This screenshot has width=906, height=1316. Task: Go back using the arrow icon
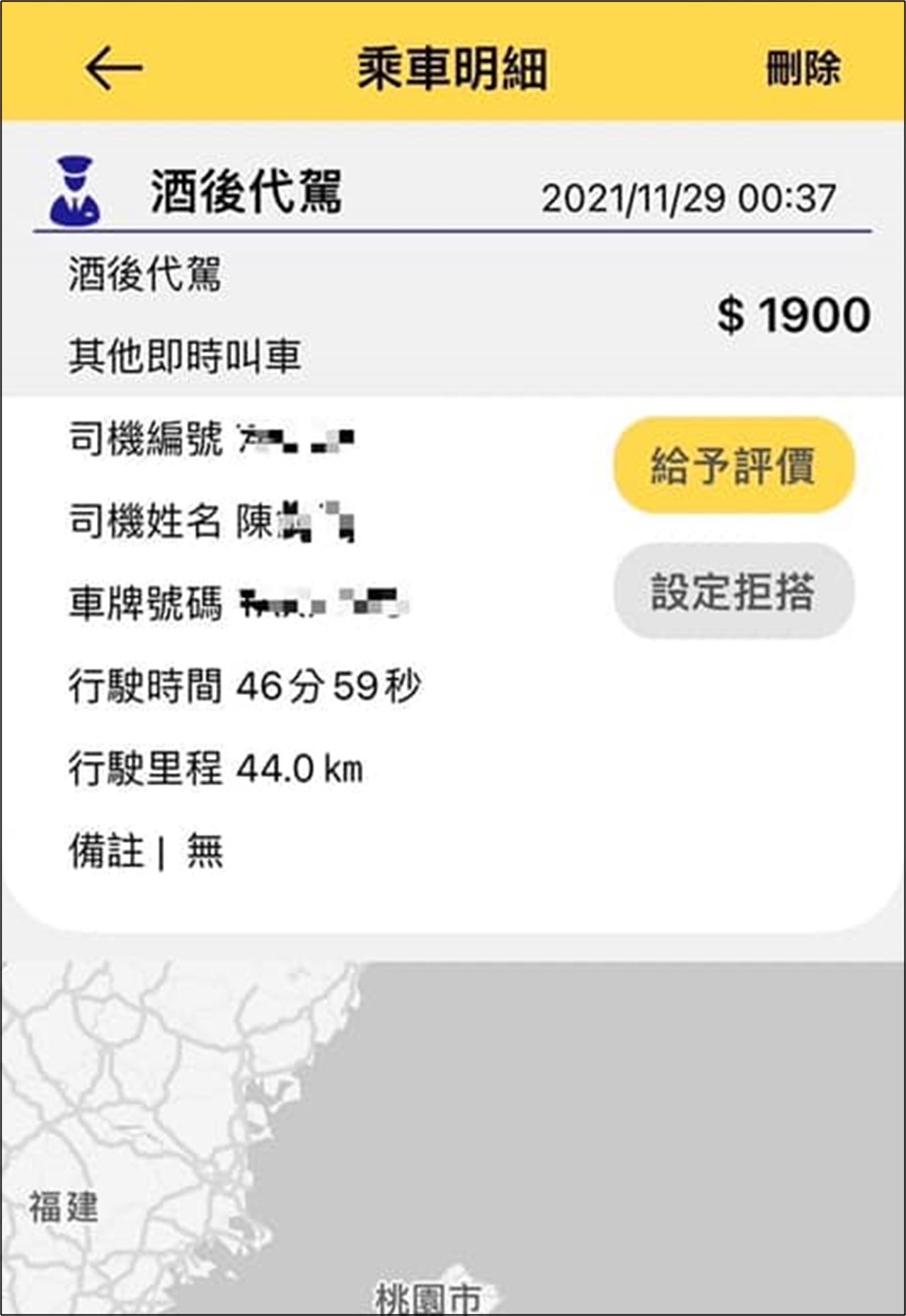113,68
